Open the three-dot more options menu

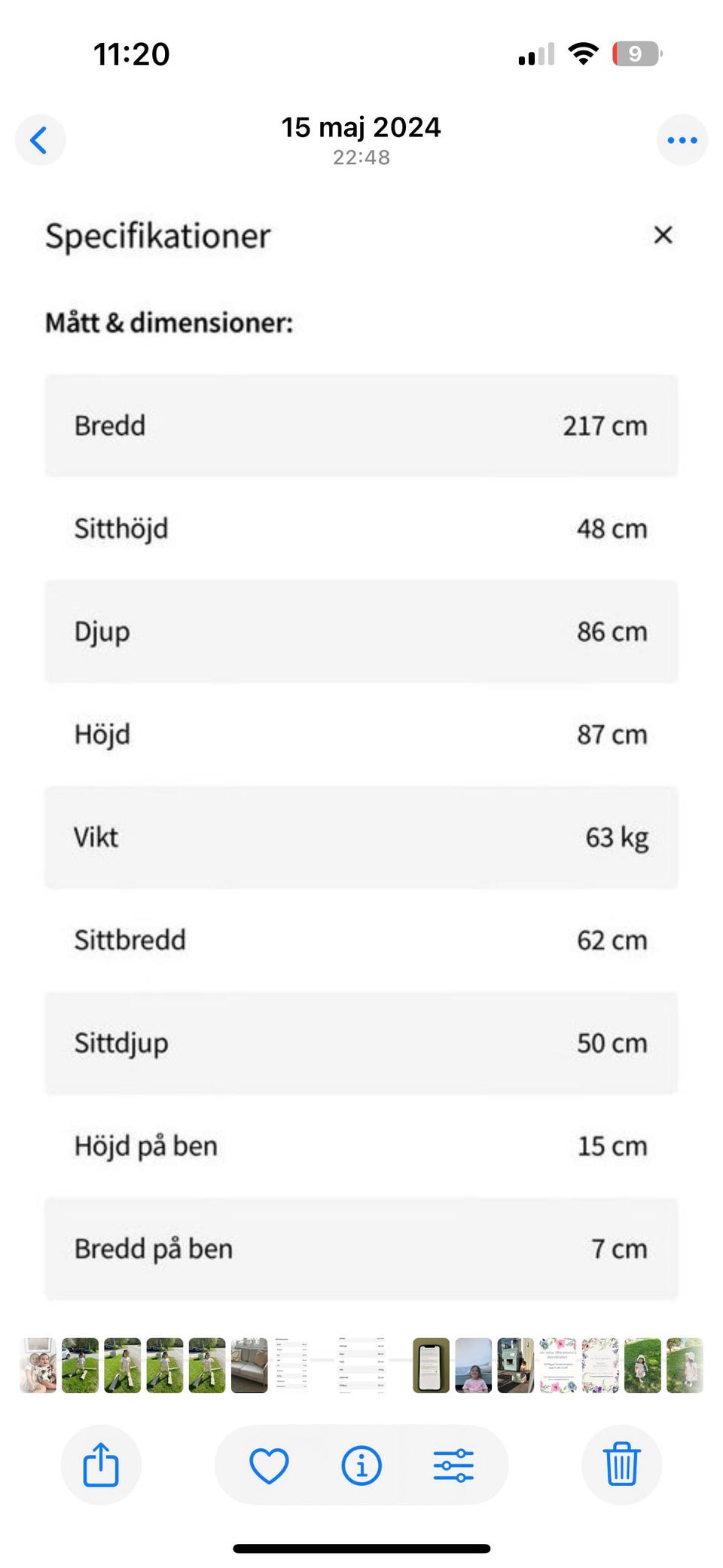point(682,140)
